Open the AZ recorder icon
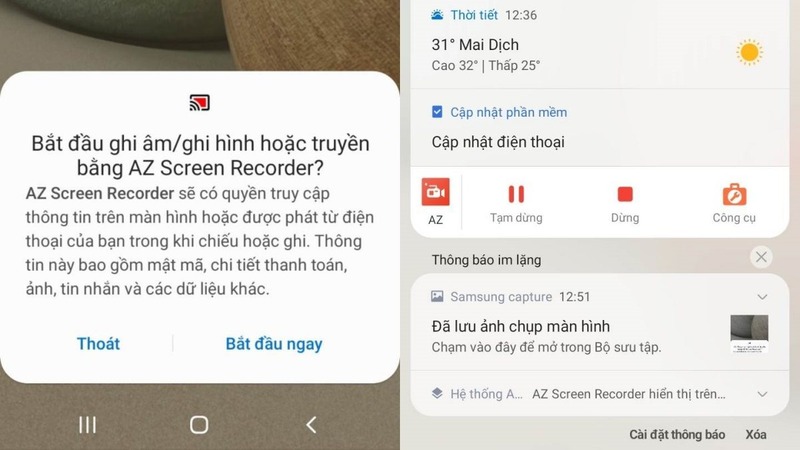 435,200
